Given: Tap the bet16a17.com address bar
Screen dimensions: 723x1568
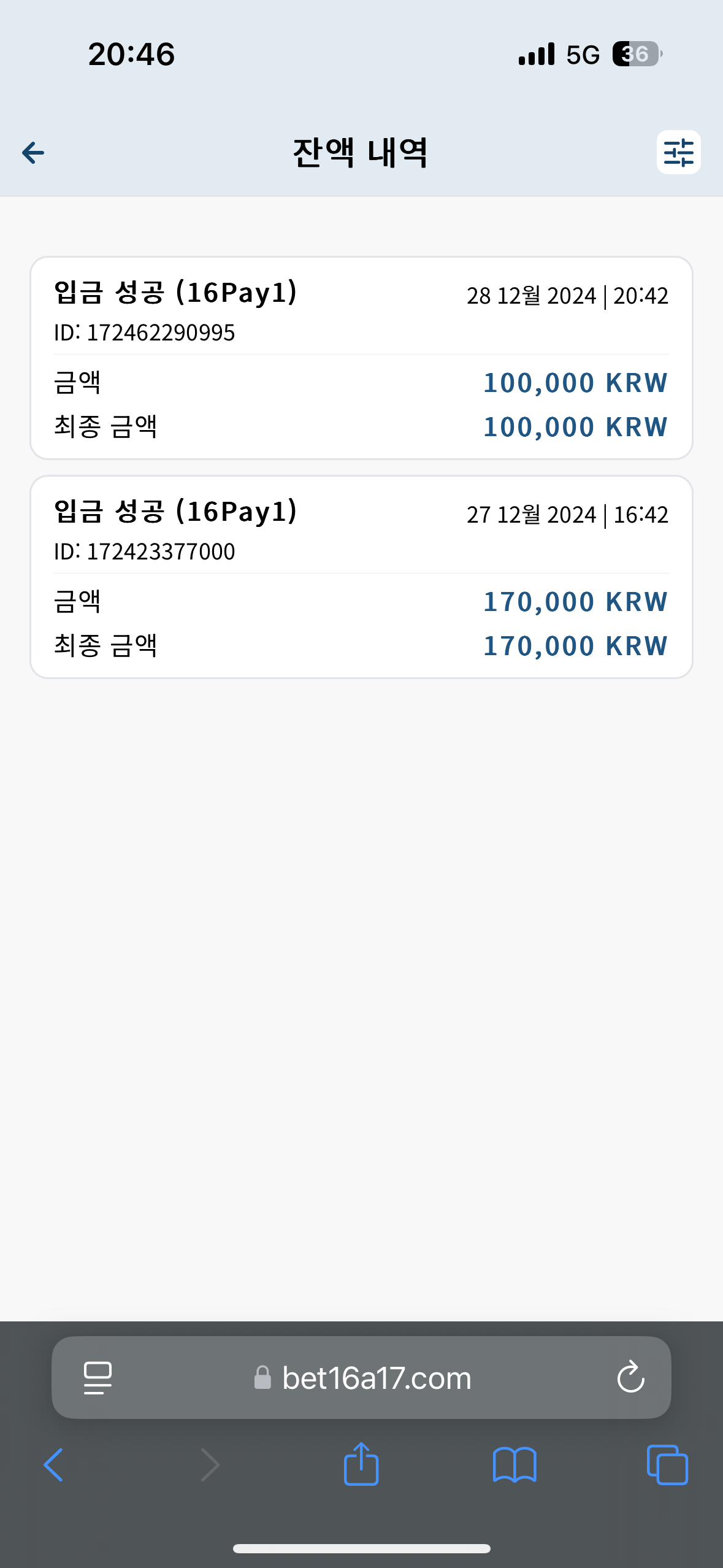Looking at the screenshot, I should click(361, 1378).
